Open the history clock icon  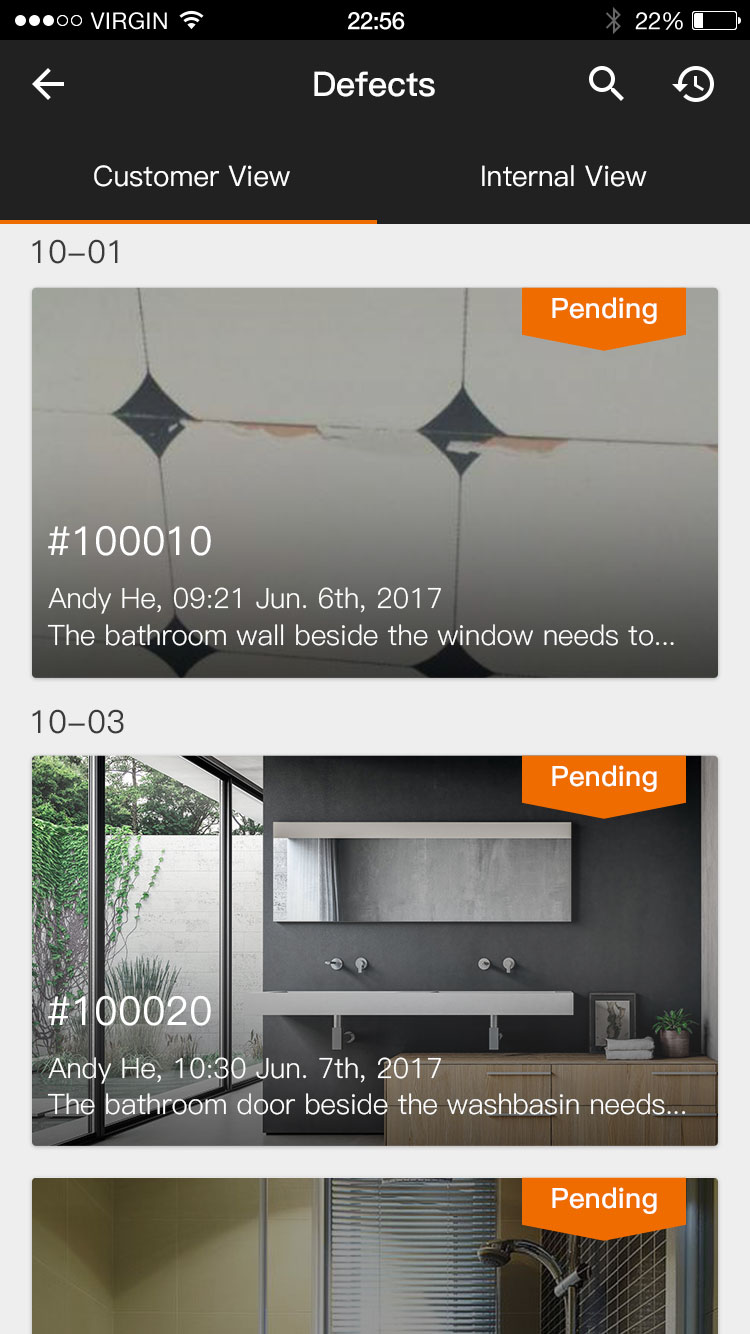click(x=693, y=85)
